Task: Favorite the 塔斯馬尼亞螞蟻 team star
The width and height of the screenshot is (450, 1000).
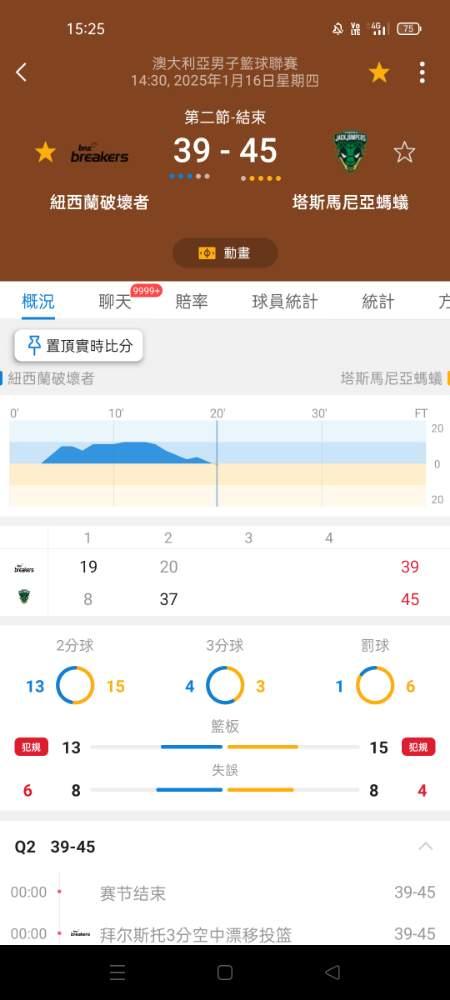Action: pyautogui.click(x=404, y=152)
